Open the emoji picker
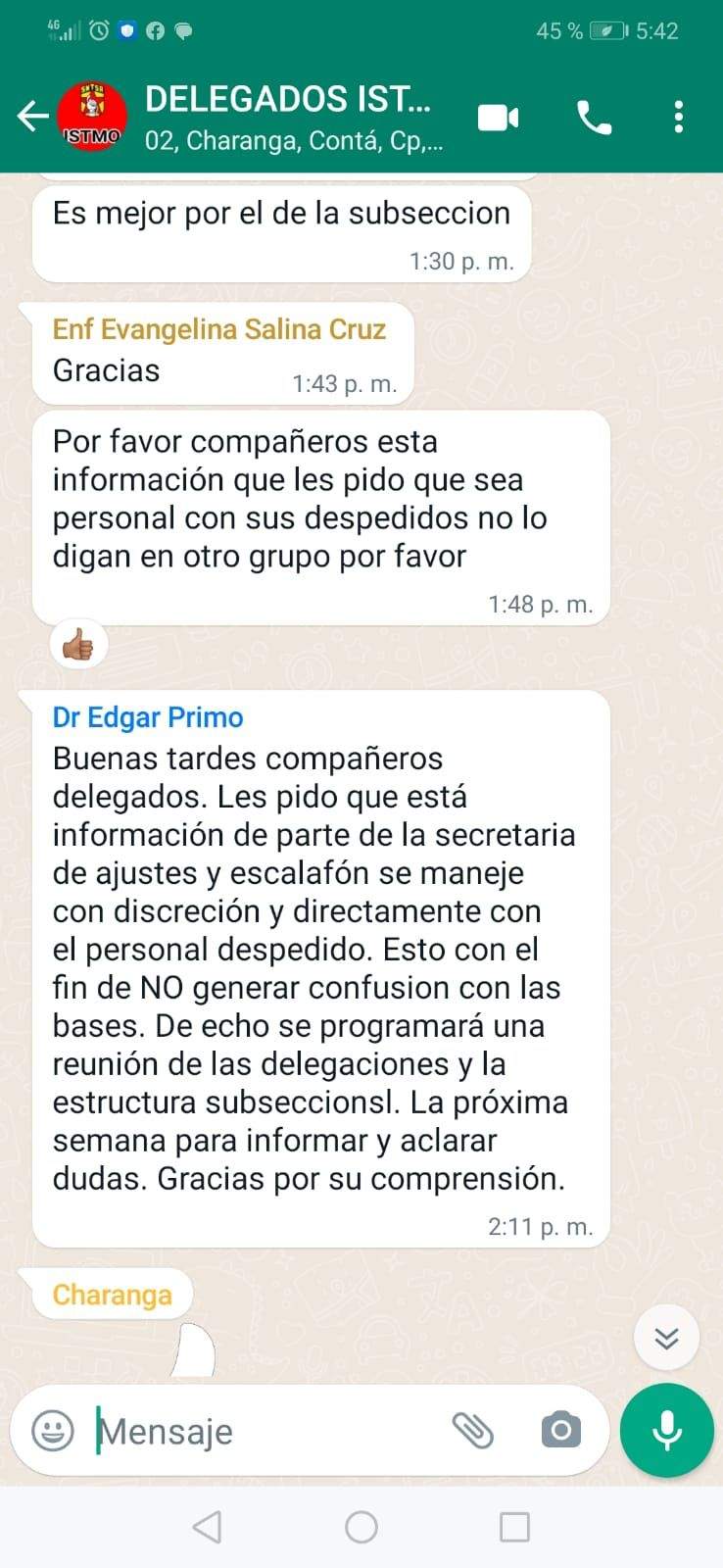The width and height of the screenshot is (723, 1568). 53,1431
